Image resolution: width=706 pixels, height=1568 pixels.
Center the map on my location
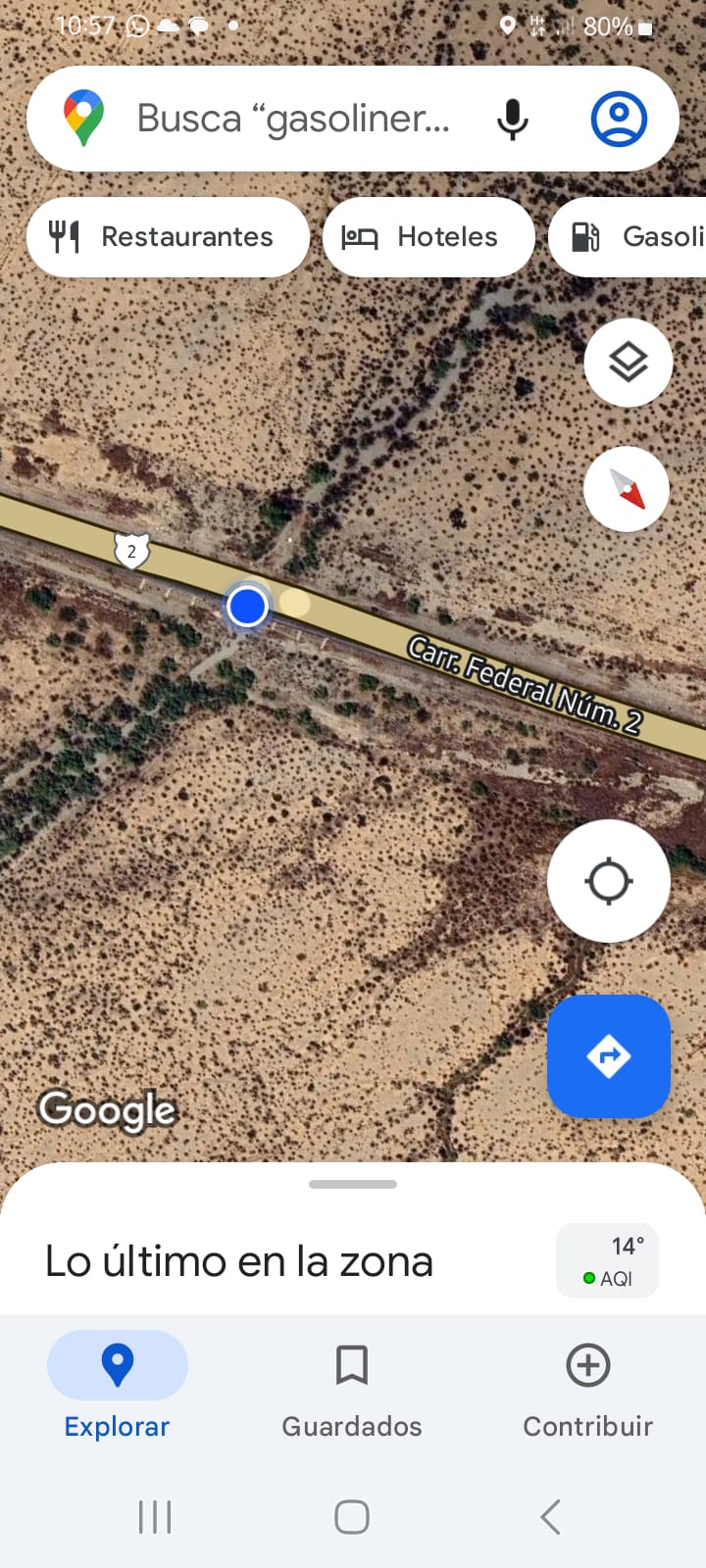(608, 881)
